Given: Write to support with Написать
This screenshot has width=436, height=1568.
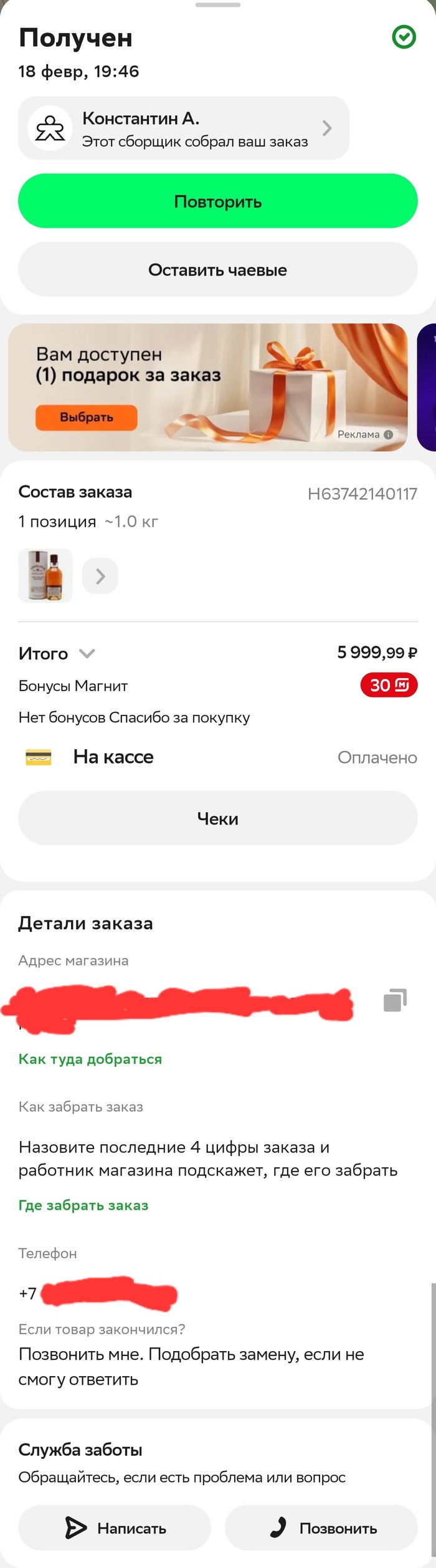Looking at the screenshot, I should 115,1527.
